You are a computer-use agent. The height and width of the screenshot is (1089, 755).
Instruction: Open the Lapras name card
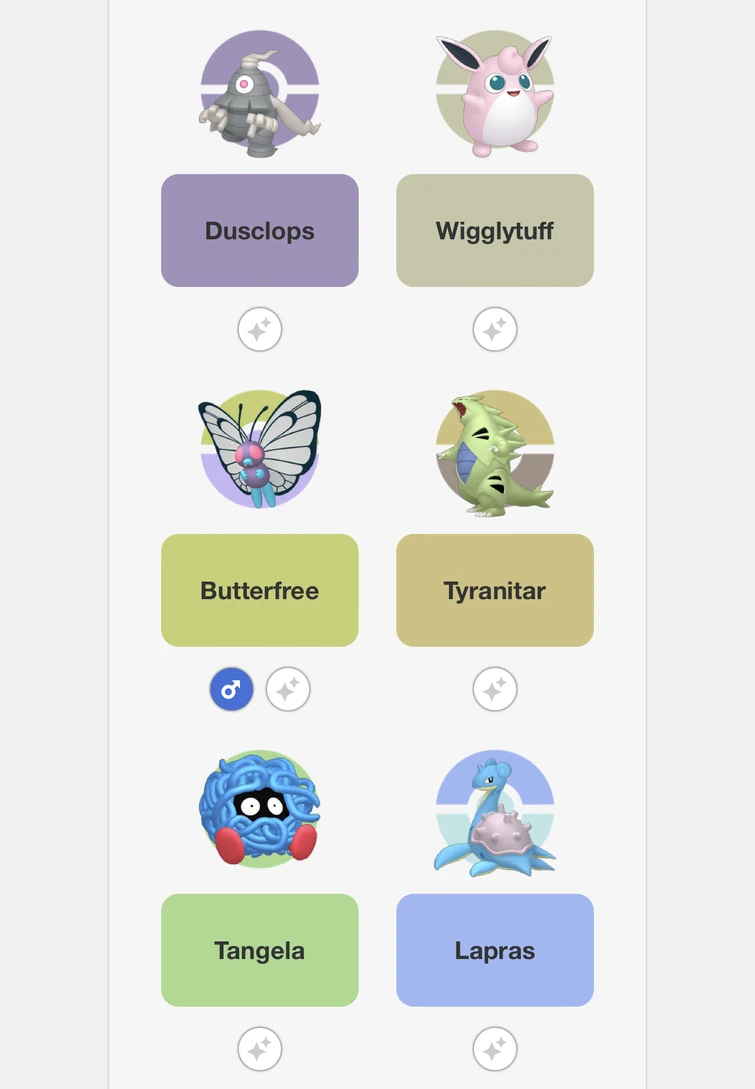coord(494,950)
